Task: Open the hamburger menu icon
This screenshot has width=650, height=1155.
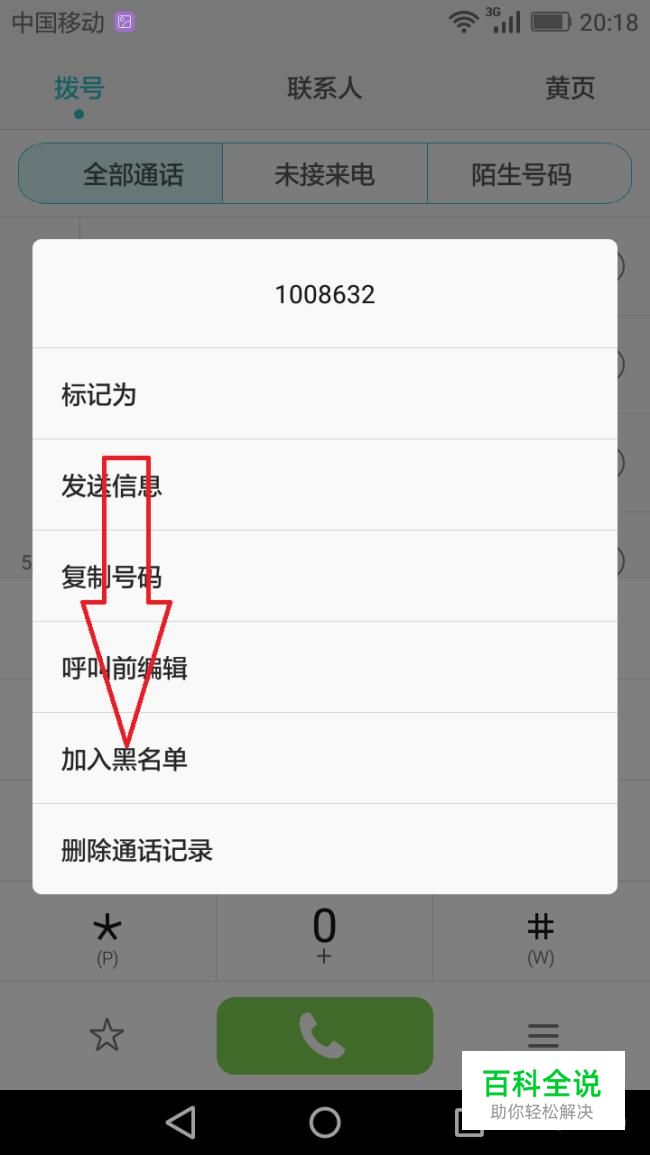Action: [x=543, y=1035]
